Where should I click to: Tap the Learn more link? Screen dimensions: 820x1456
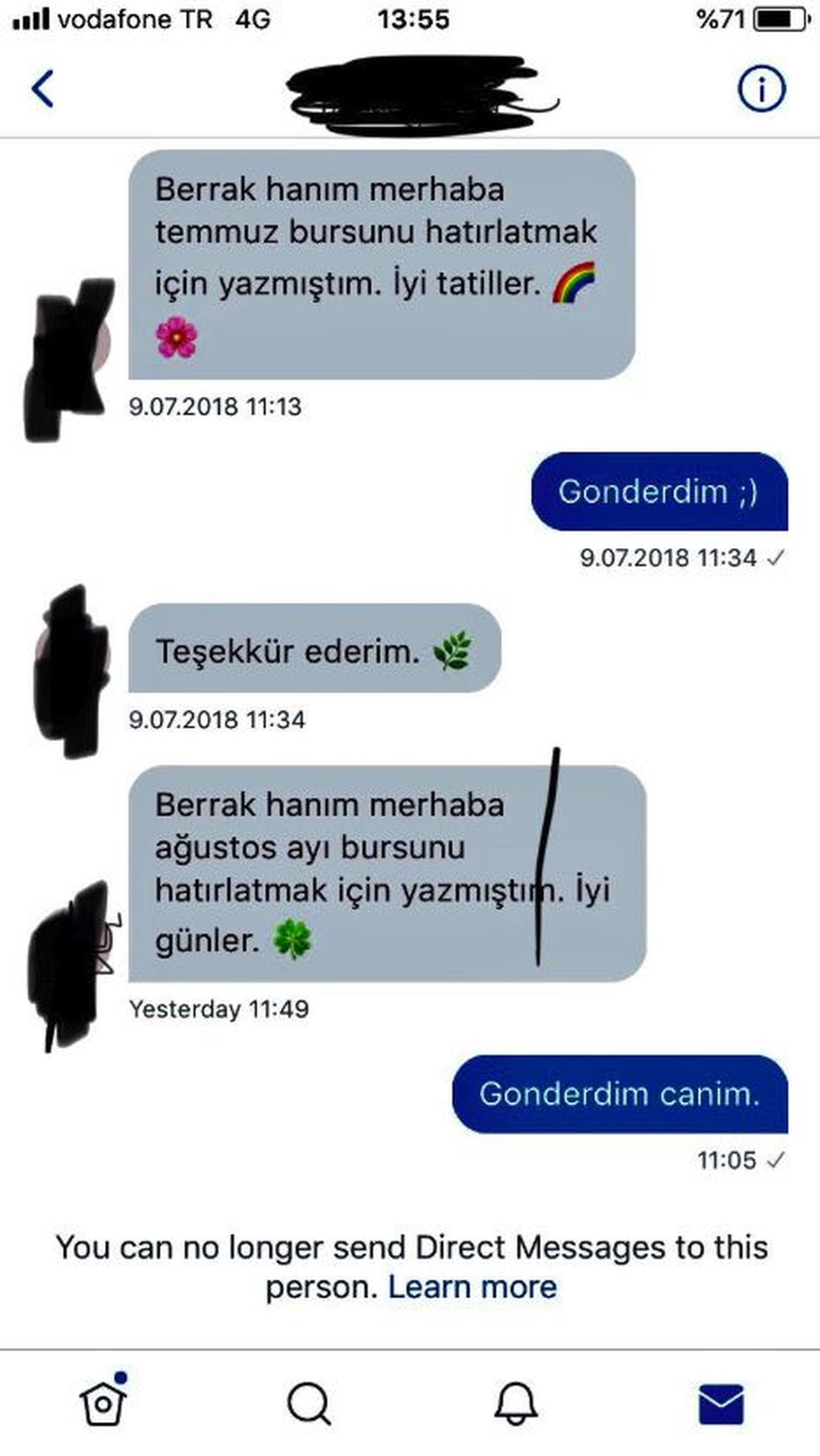pos(472,1286)
